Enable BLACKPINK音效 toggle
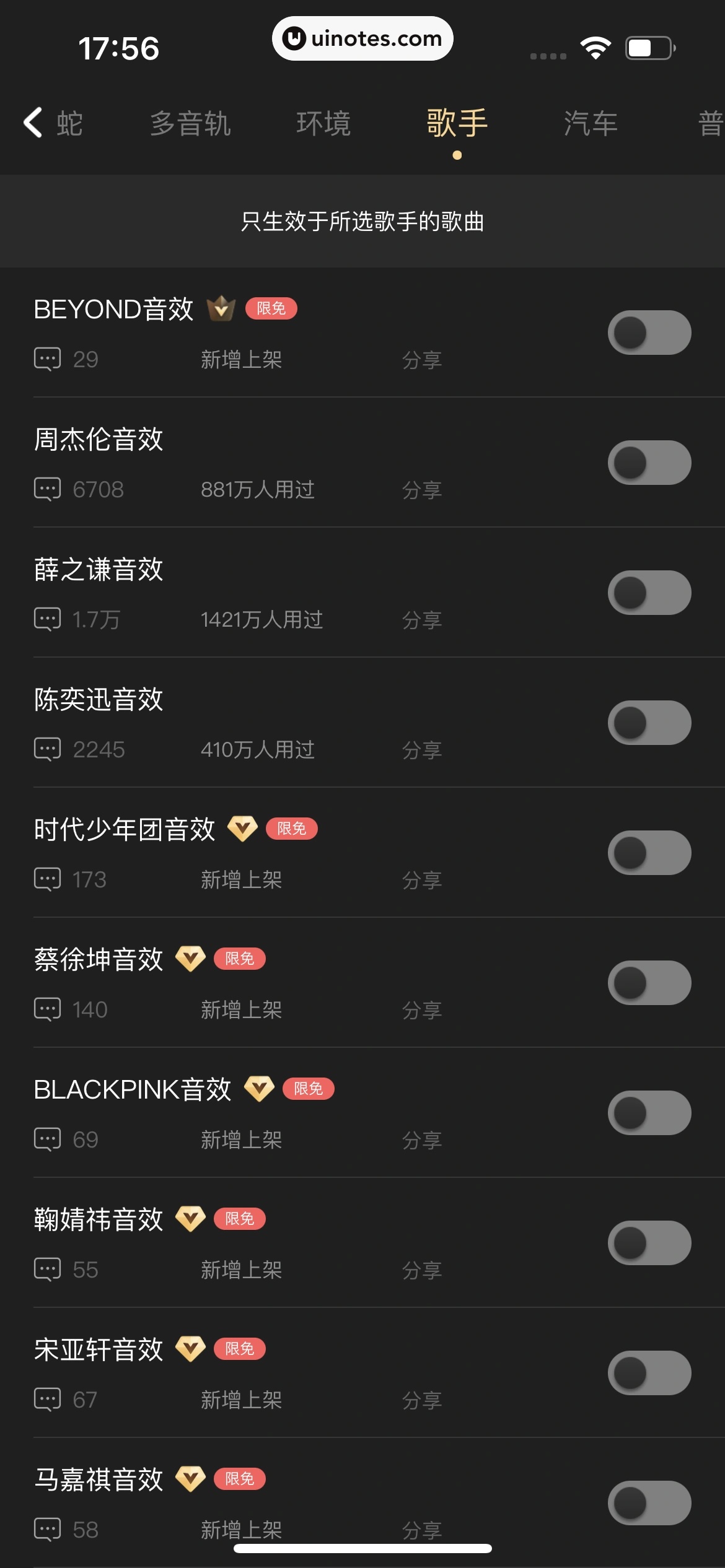 tap(649, 1113)
